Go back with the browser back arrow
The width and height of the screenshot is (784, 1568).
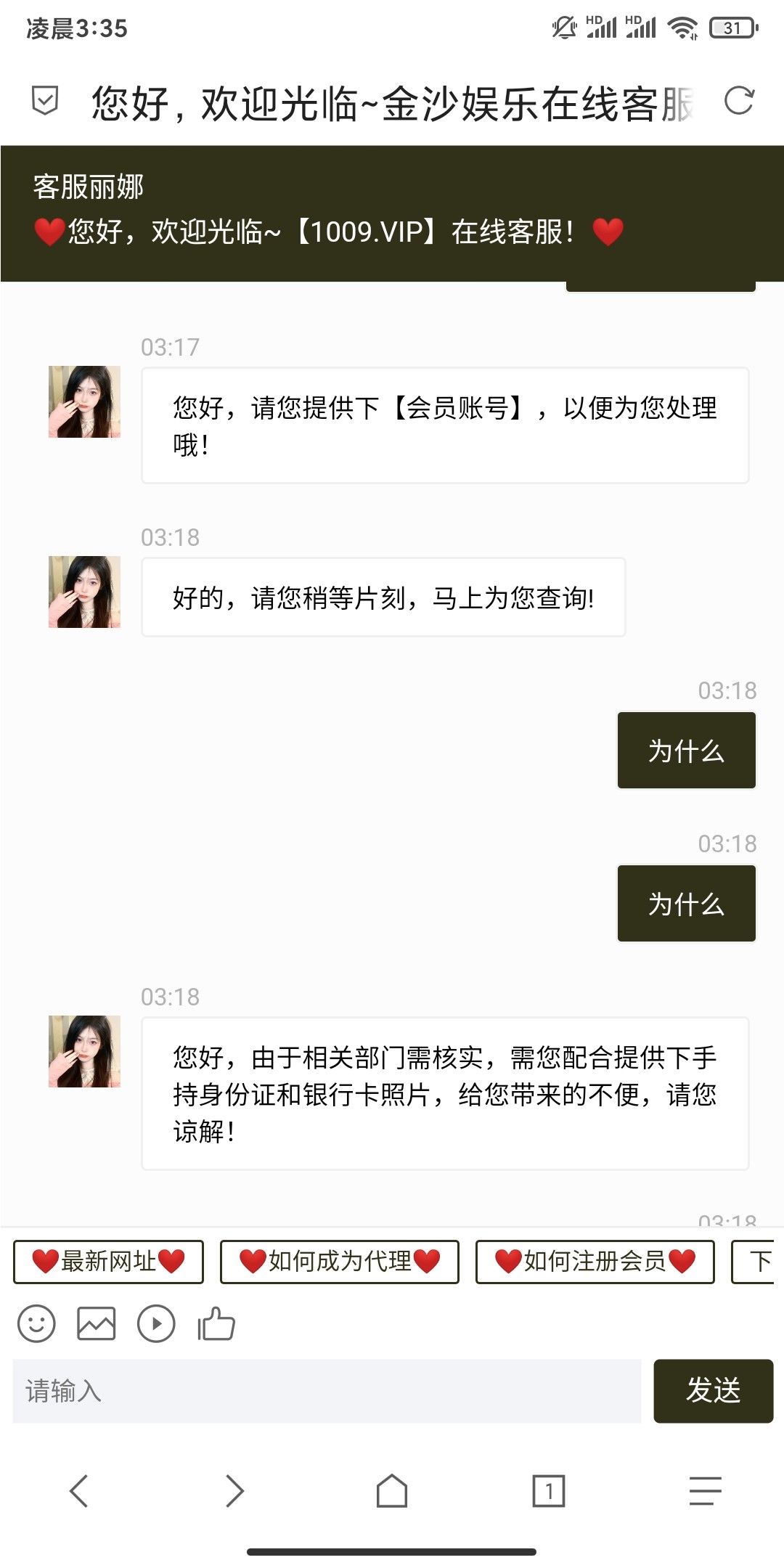tap(78, 1491)
